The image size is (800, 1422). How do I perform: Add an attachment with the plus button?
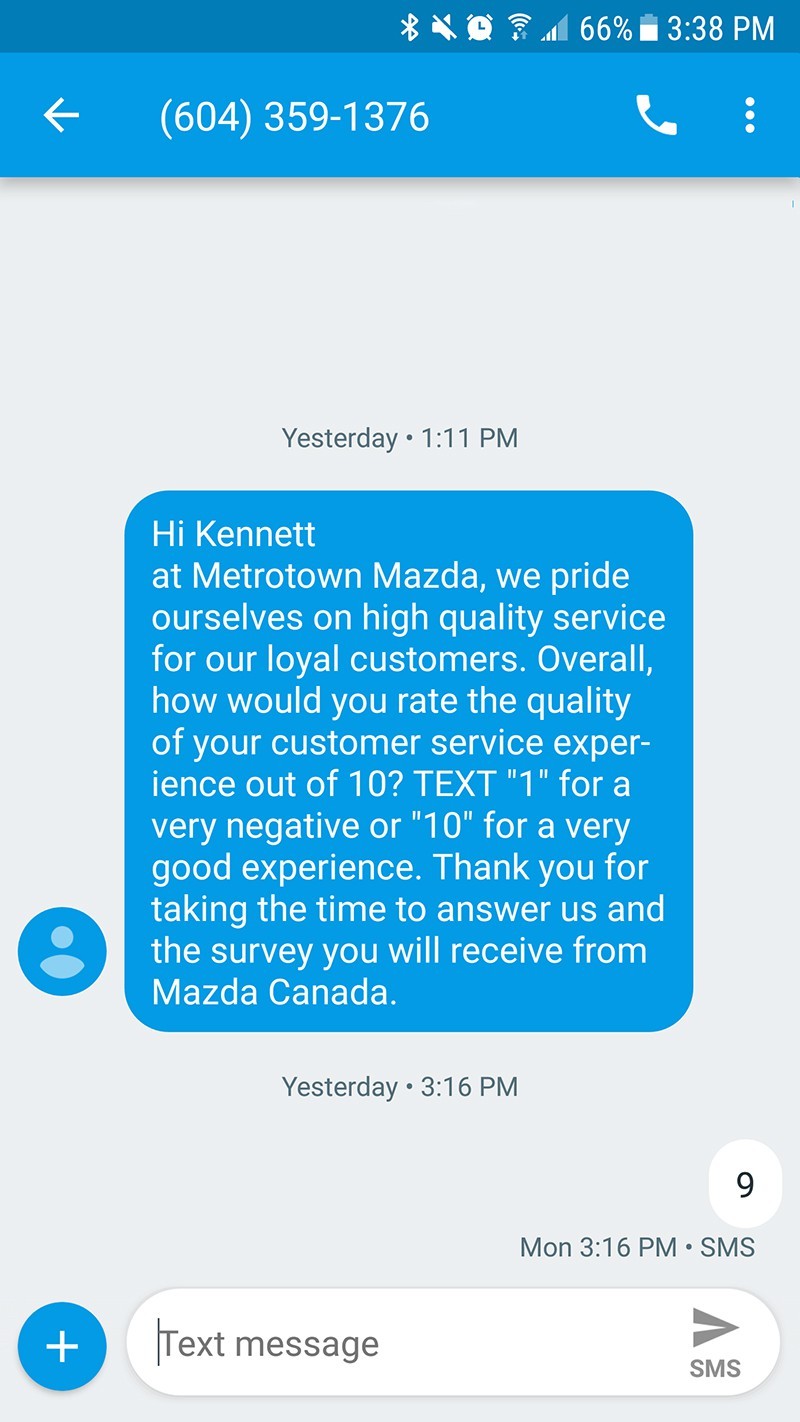pyautogui.click(x=62, y=1346)
